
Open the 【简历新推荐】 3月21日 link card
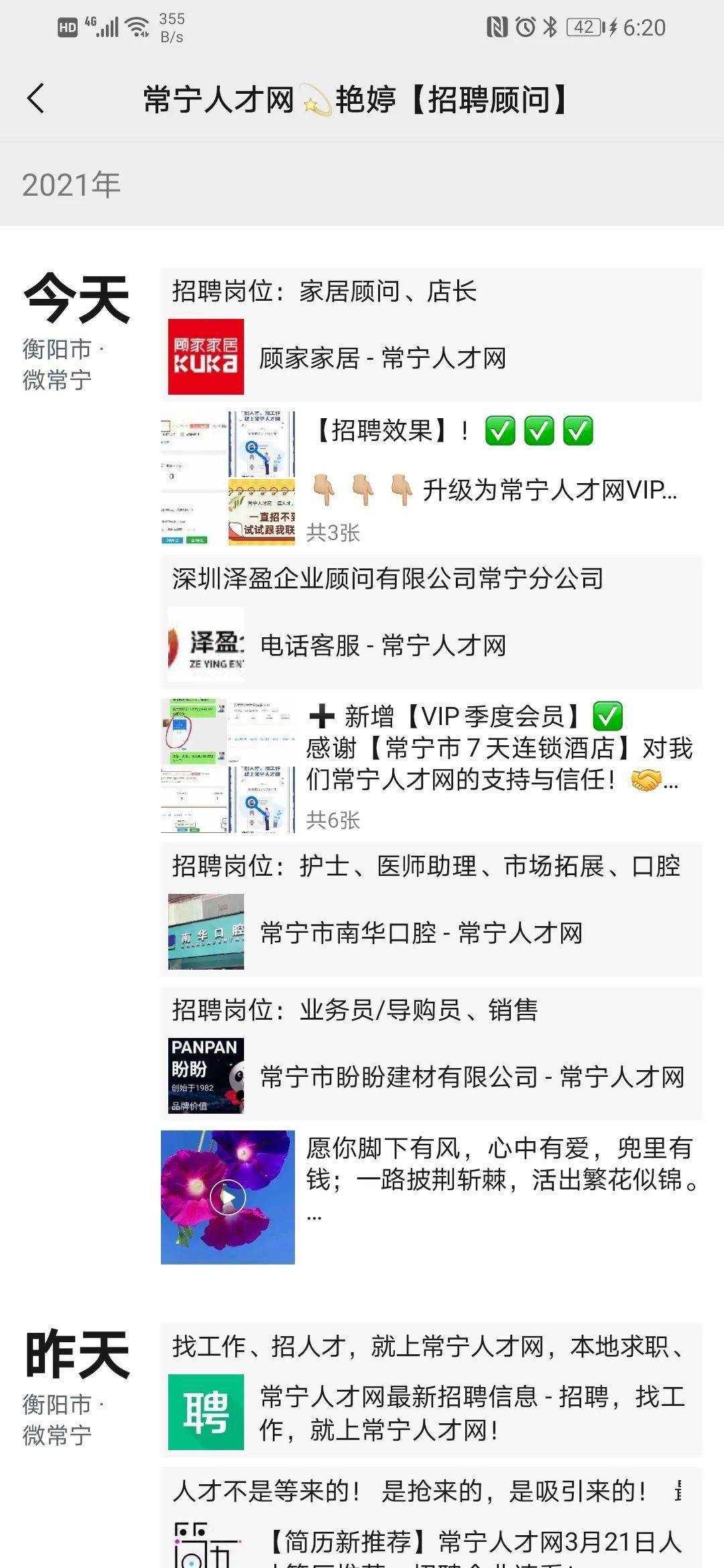[432, 1518]
